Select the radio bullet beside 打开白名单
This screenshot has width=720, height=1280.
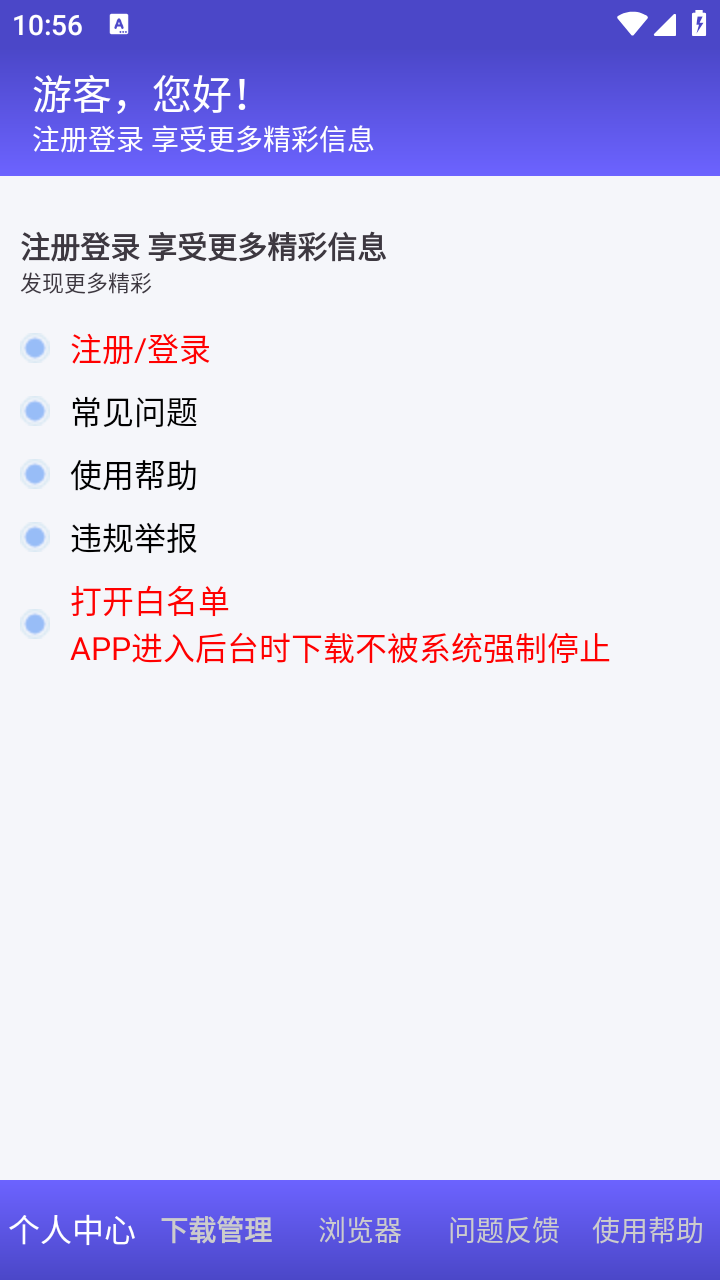pyautogui.click(x=35, y=623)
